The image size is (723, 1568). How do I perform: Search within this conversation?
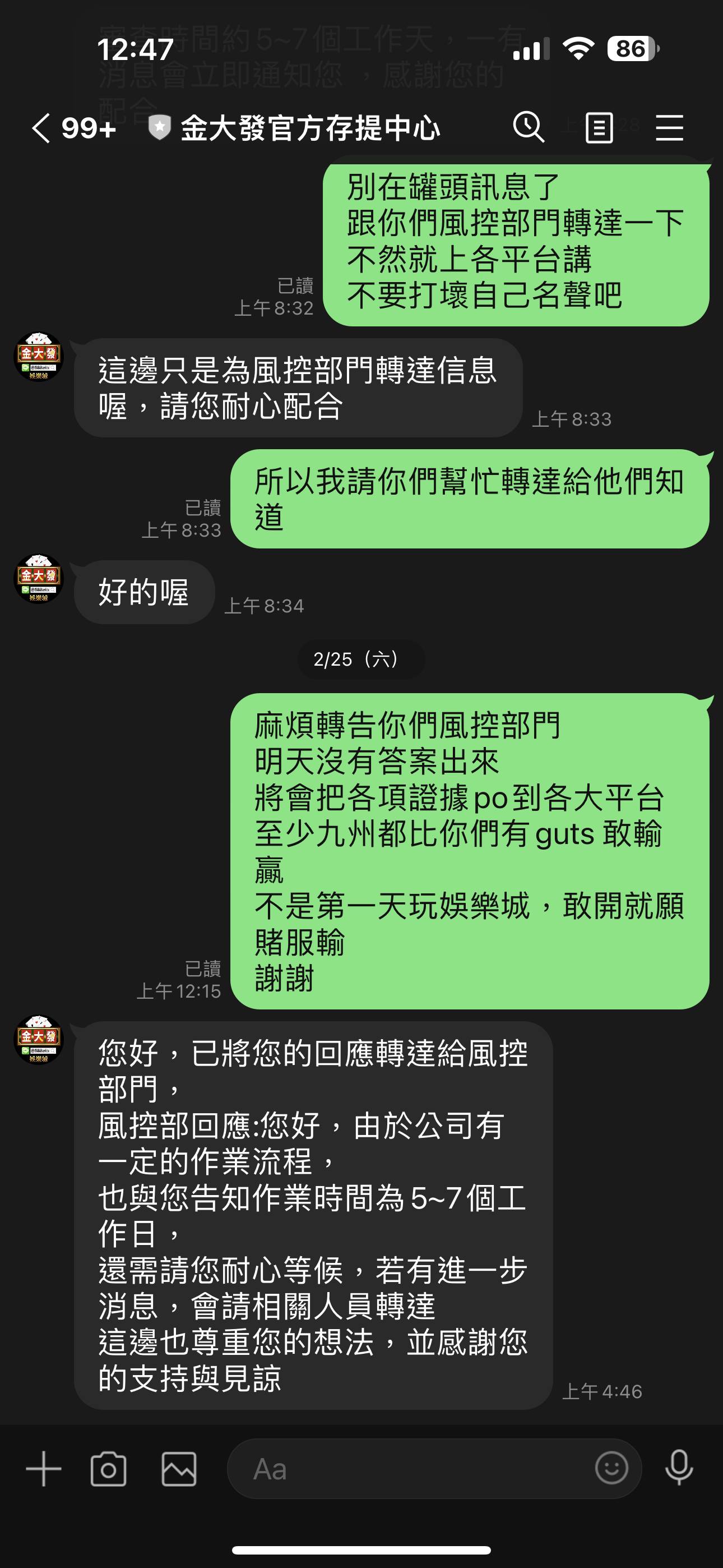coord(529,128)
